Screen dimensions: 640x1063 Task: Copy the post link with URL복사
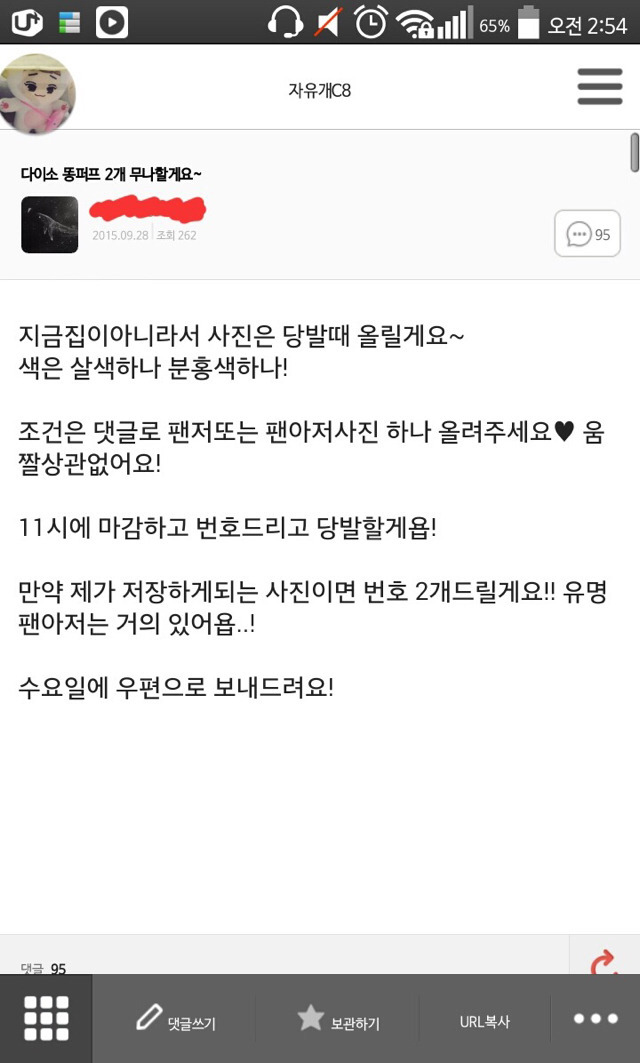click(x=484, y=1020)
